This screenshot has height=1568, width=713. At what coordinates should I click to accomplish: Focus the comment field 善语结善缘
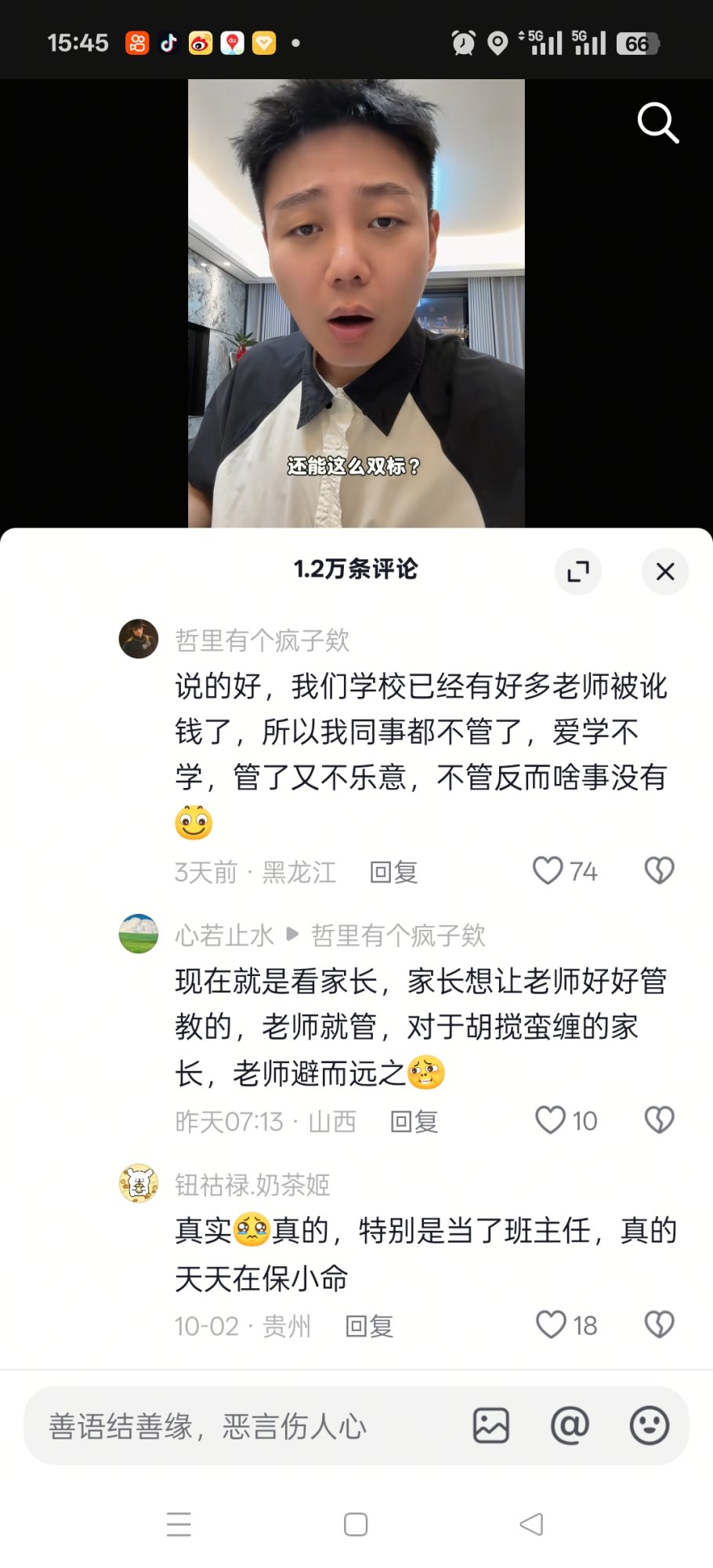point(235,1425)
